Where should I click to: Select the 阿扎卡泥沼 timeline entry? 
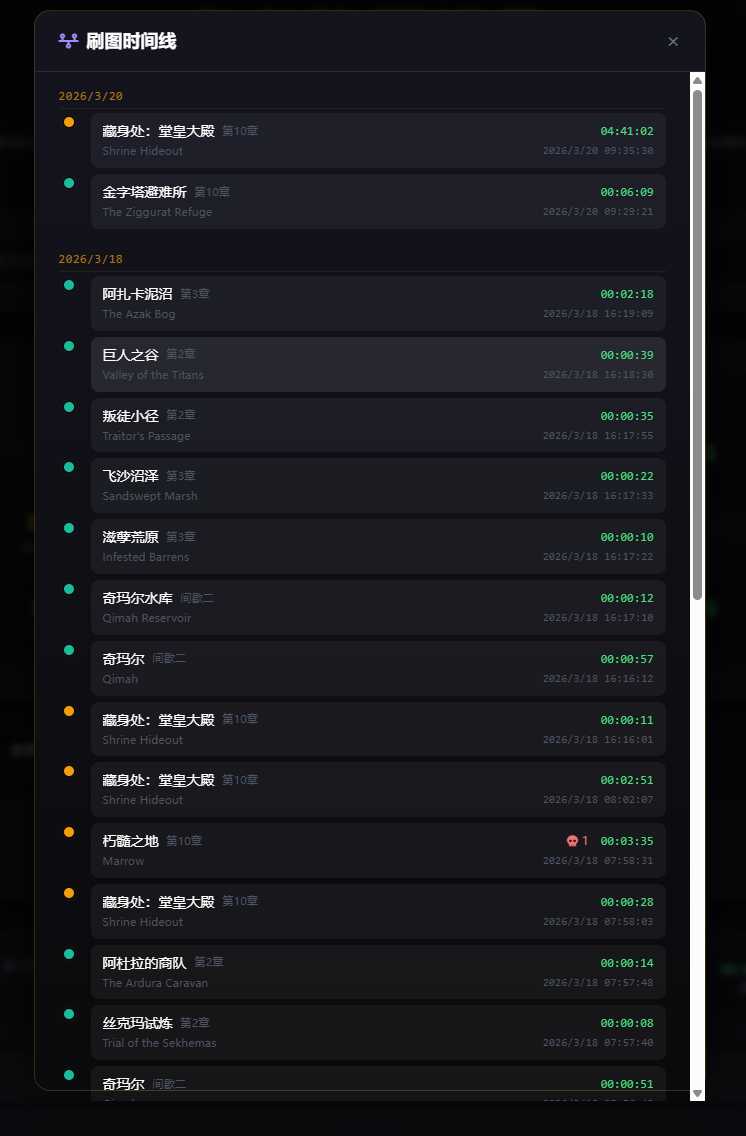click(378, 303)
